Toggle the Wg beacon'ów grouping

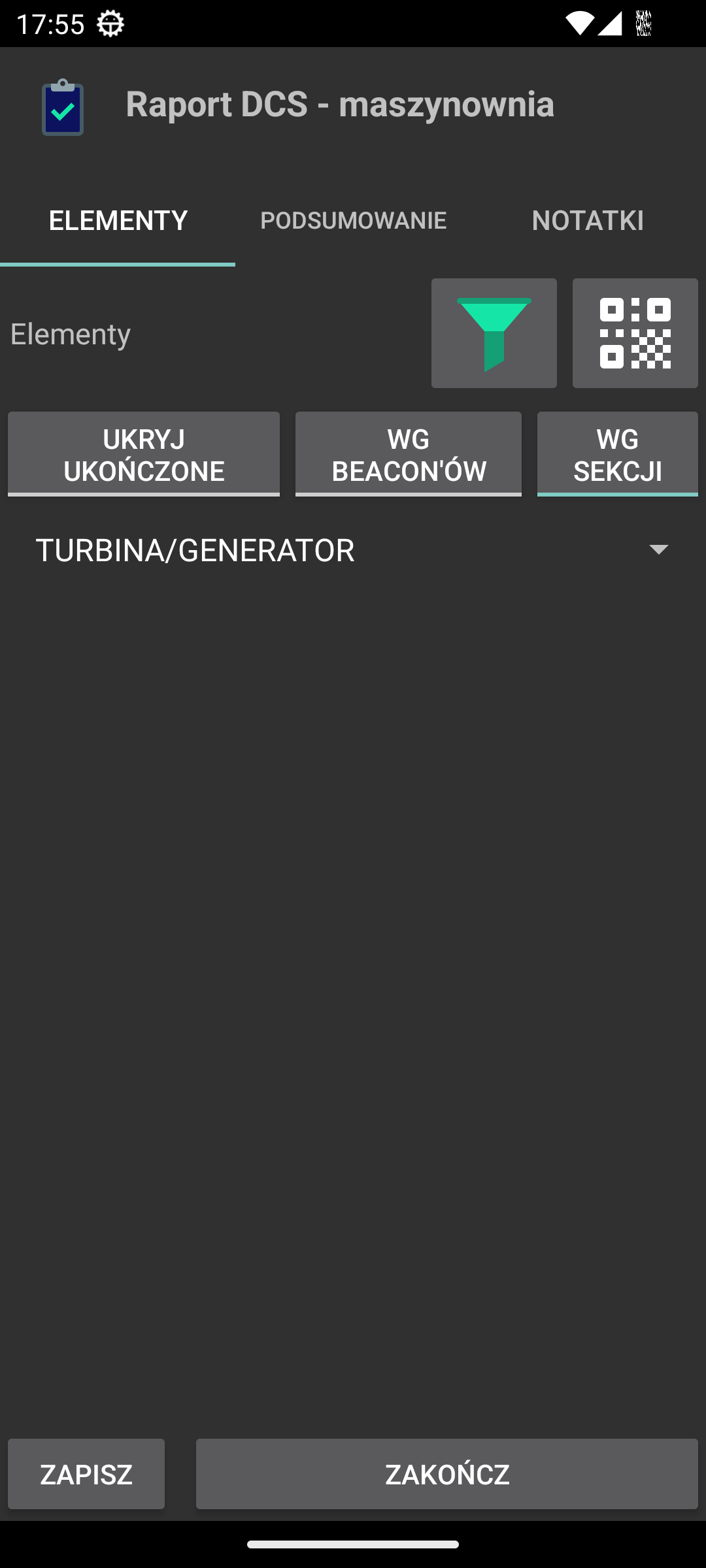409,454
